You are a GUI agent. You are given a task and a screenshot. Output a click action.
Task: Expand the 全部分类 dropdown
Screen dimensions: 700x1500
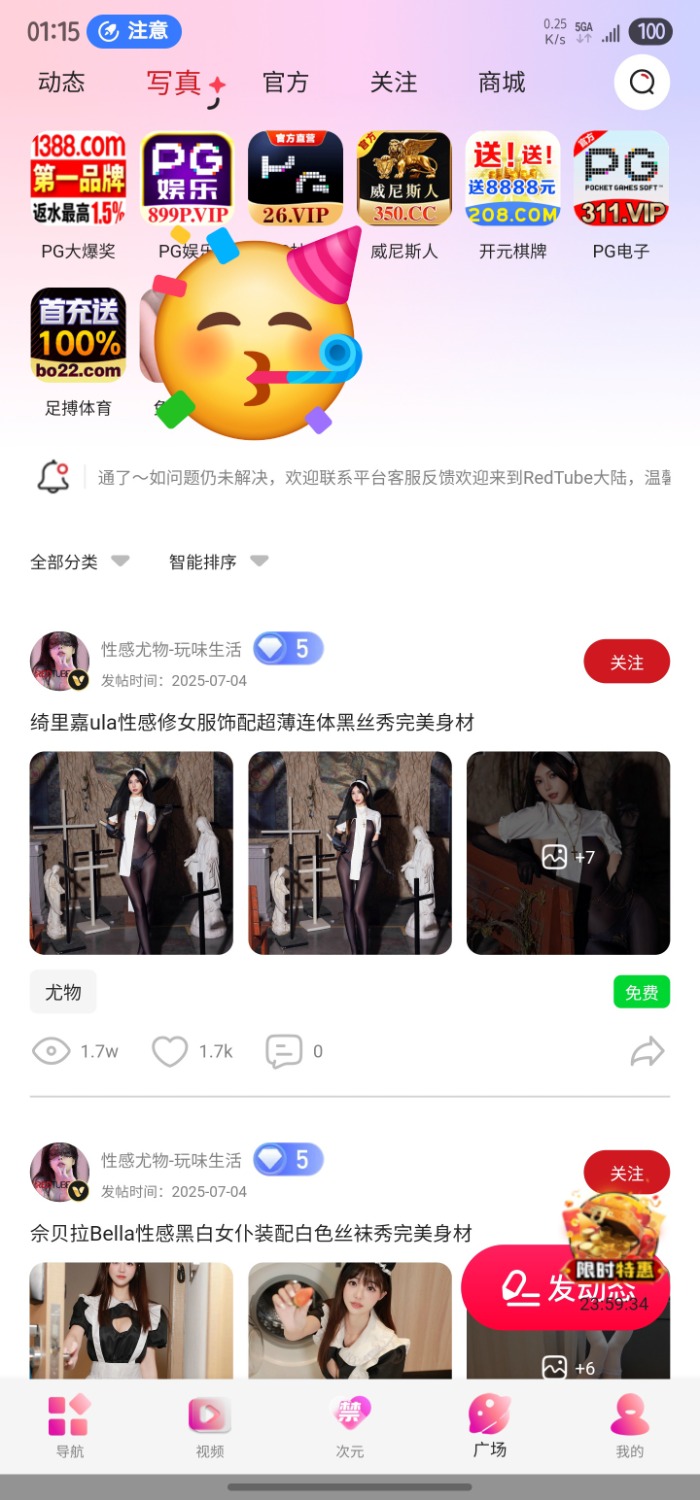pyautogui.click(x=80, y=562)
